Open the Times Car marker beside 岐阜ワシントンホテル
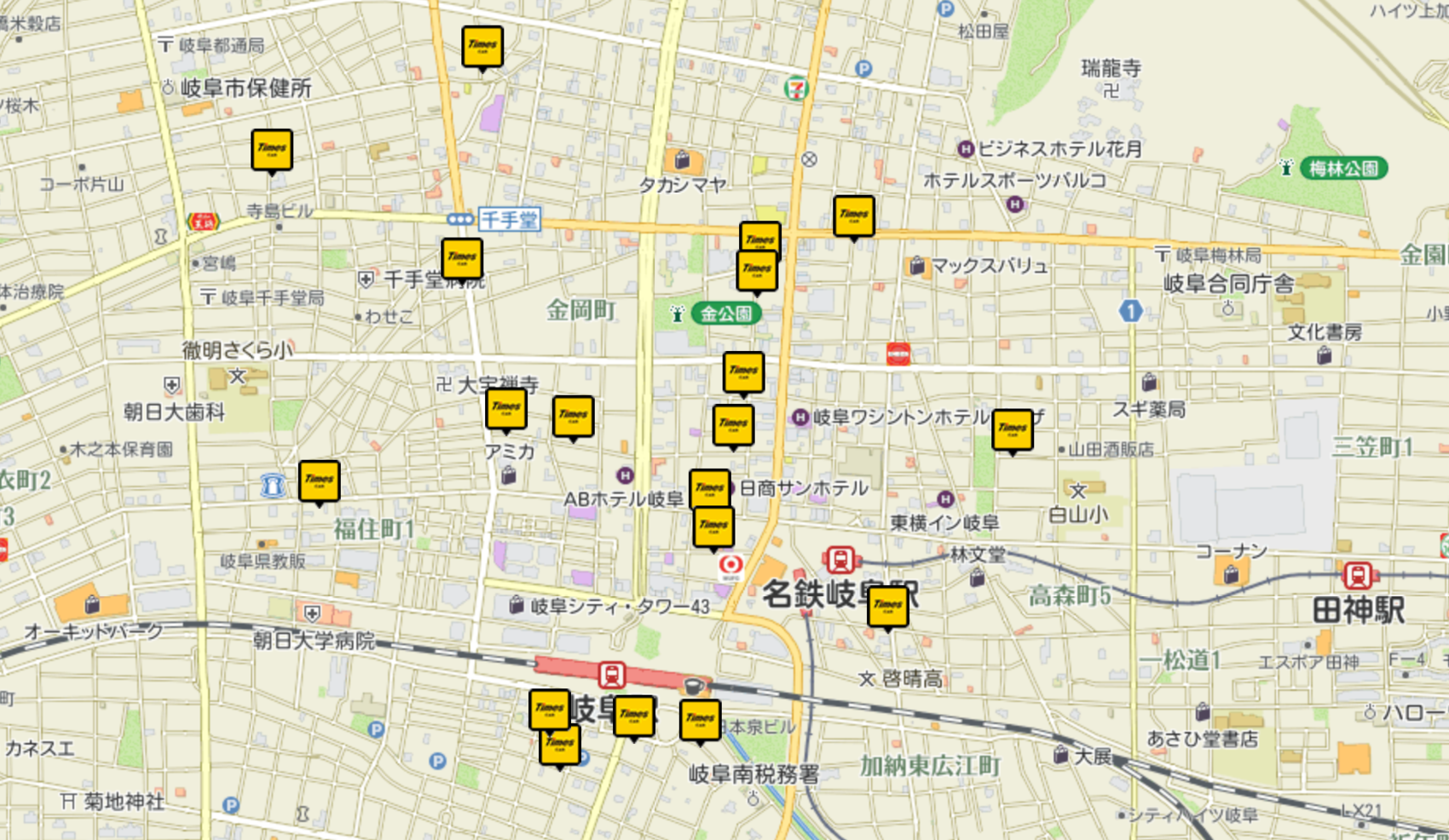 (x=733, y=425)
